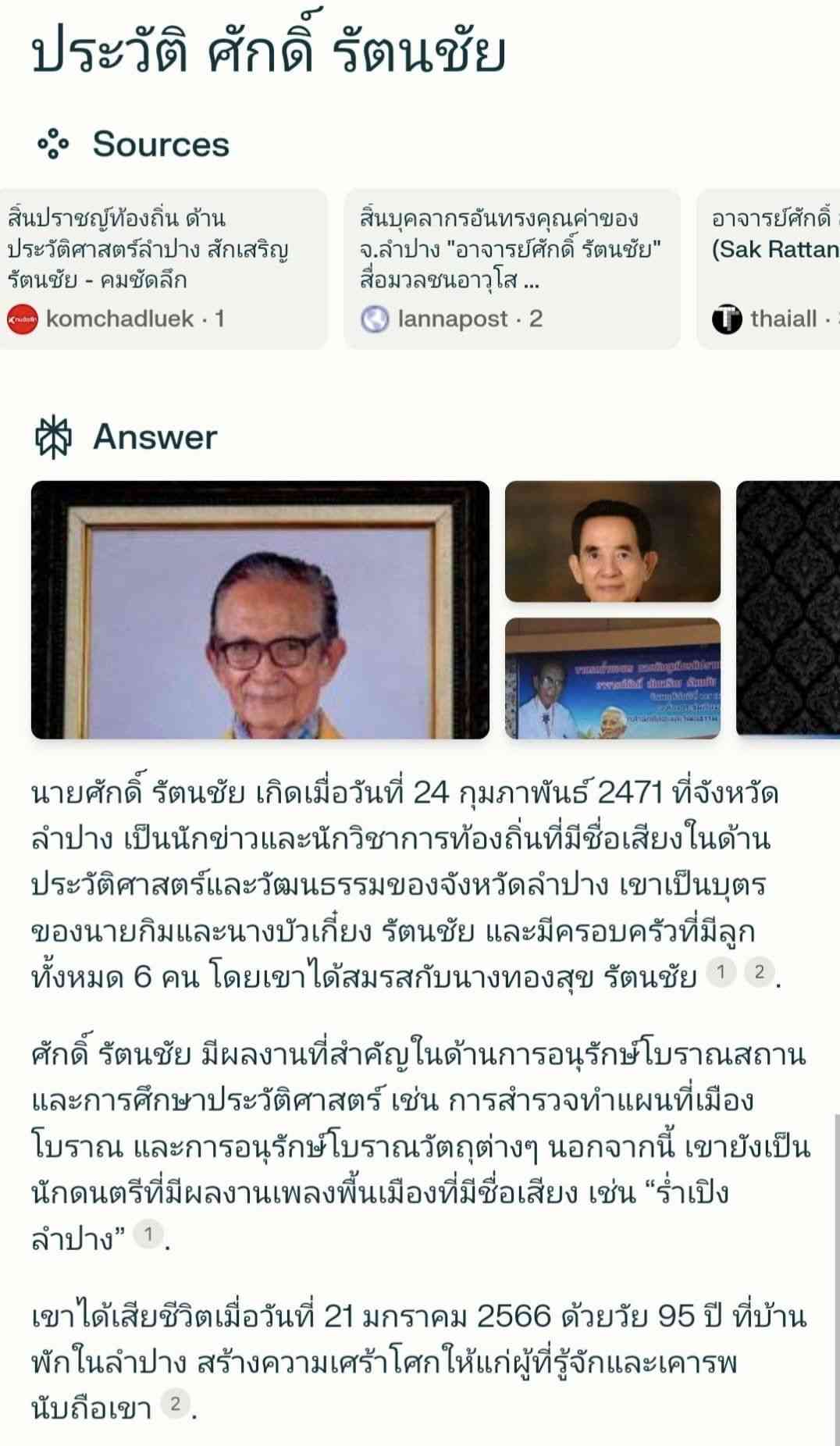View the large framed portrait with glasses
840x1446 pixels.
tap(260, 610)
